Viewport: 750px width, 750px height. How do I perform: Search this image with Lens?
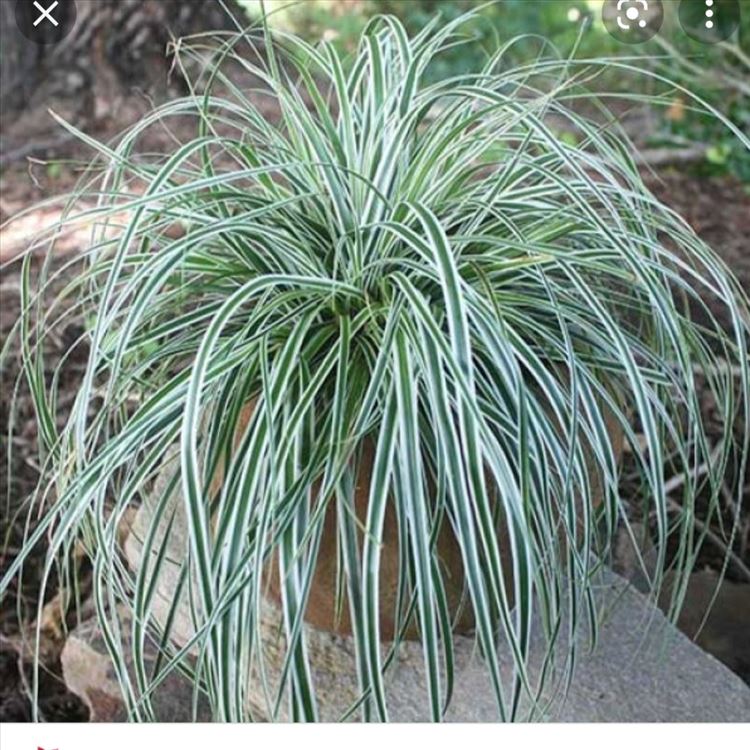(632, 14)
